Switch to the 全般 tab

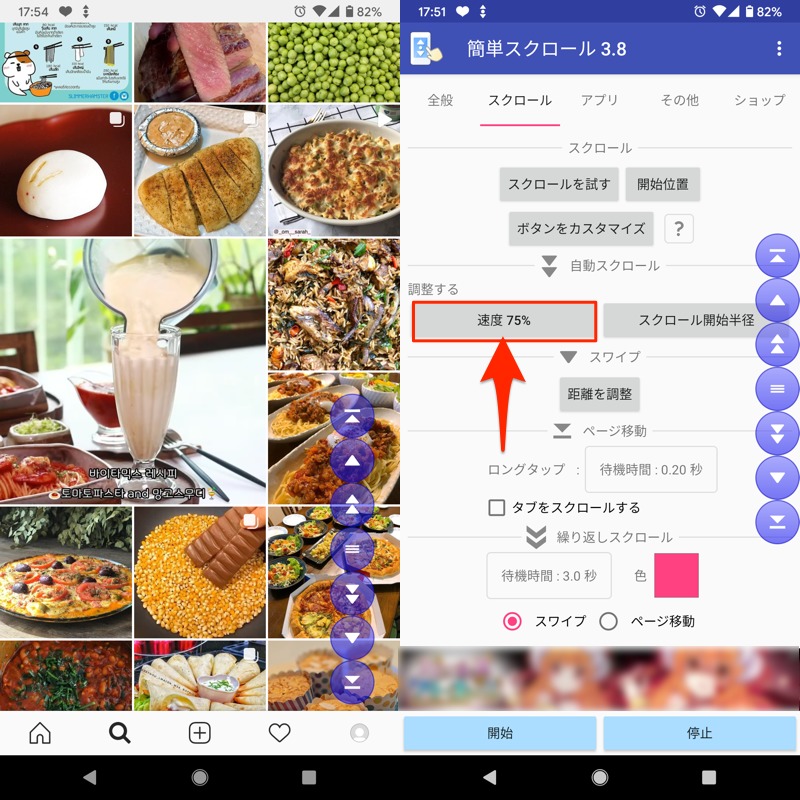point(440,100)
